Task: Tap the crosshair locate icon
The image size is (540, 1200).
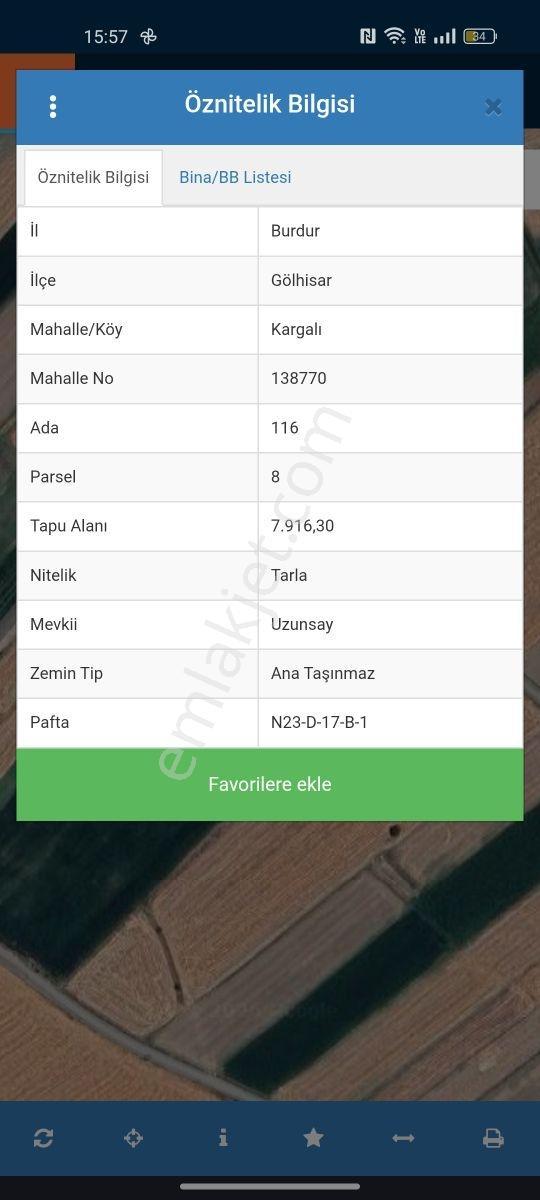Action: tap(133, 1138)
